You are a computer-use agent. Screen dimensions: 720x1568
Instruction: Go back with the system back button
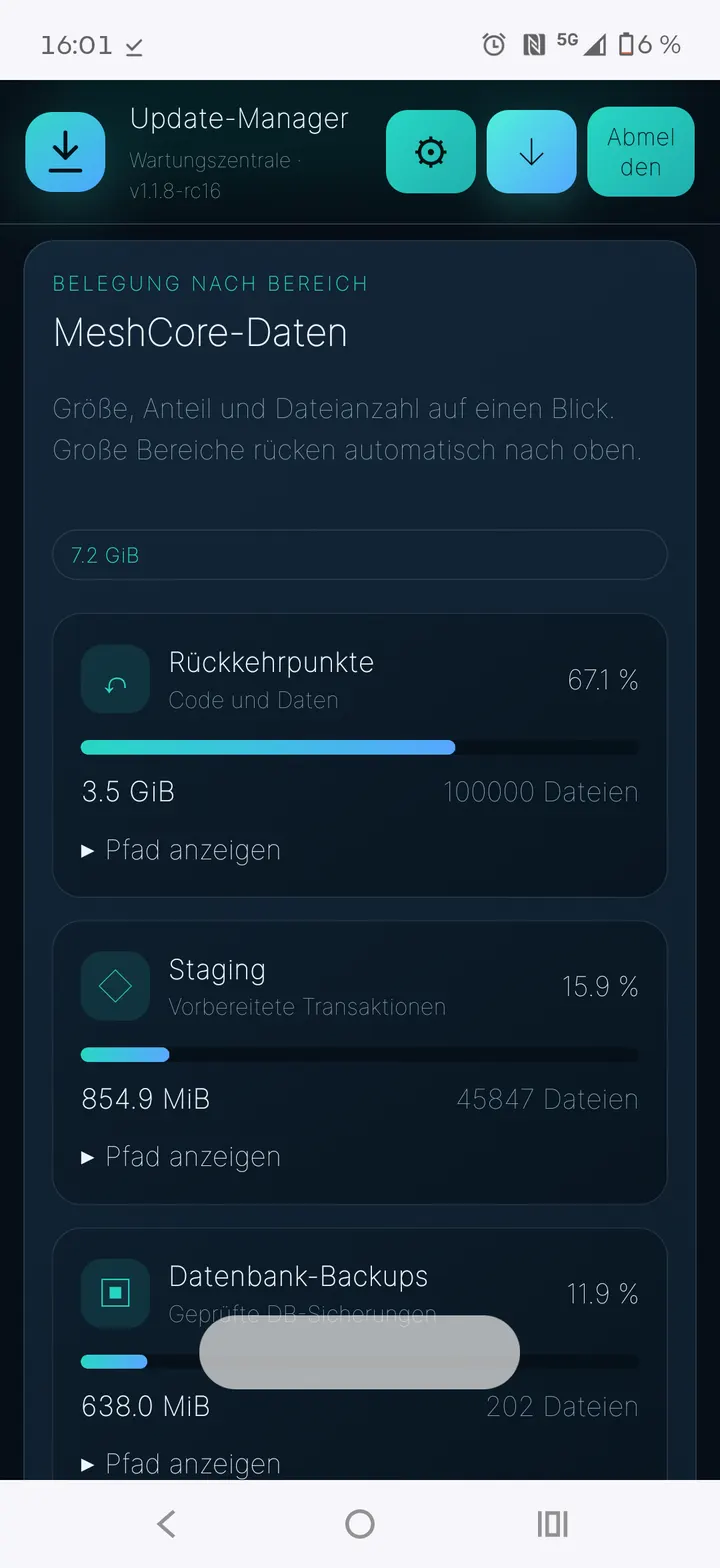coord(167,1524)
